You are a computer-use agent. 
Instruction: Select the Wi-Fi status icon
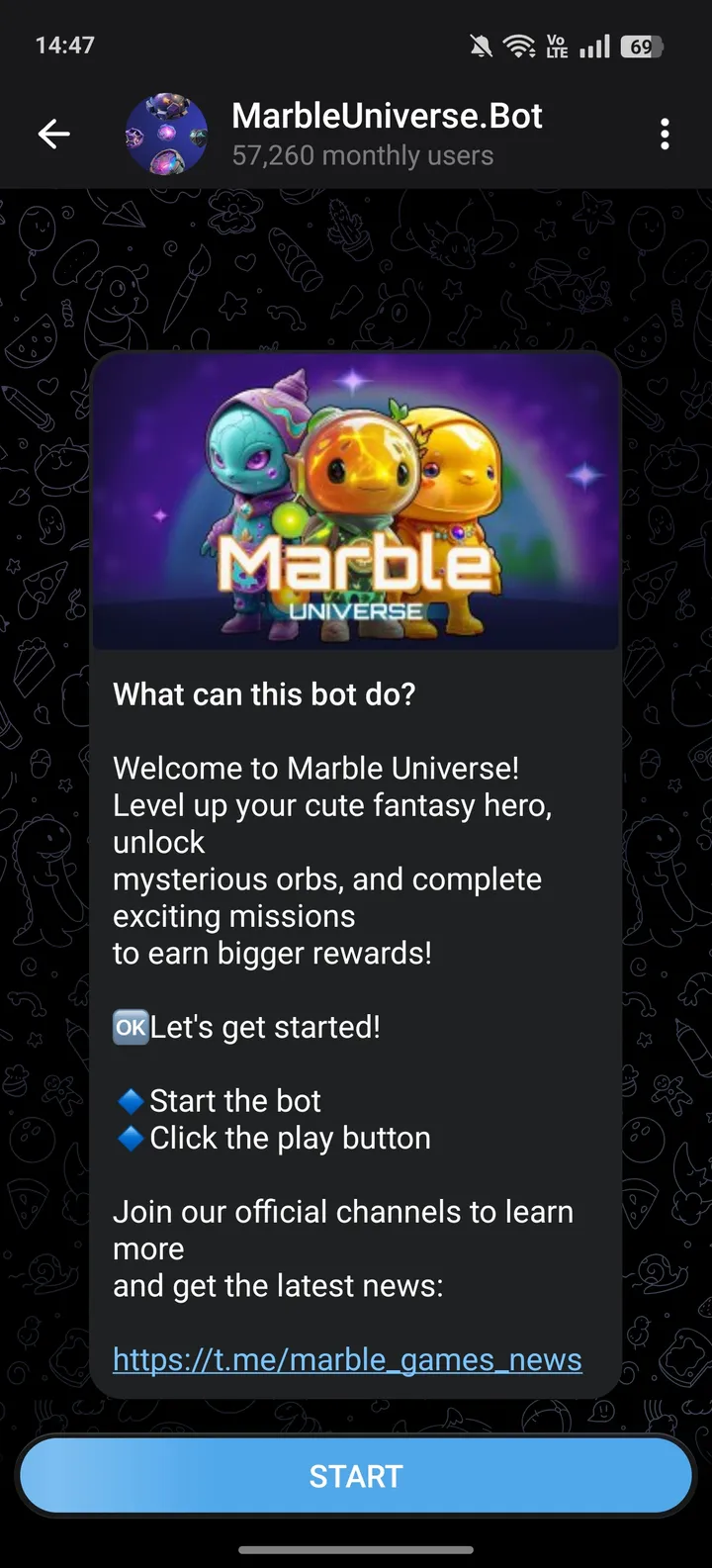521,45
